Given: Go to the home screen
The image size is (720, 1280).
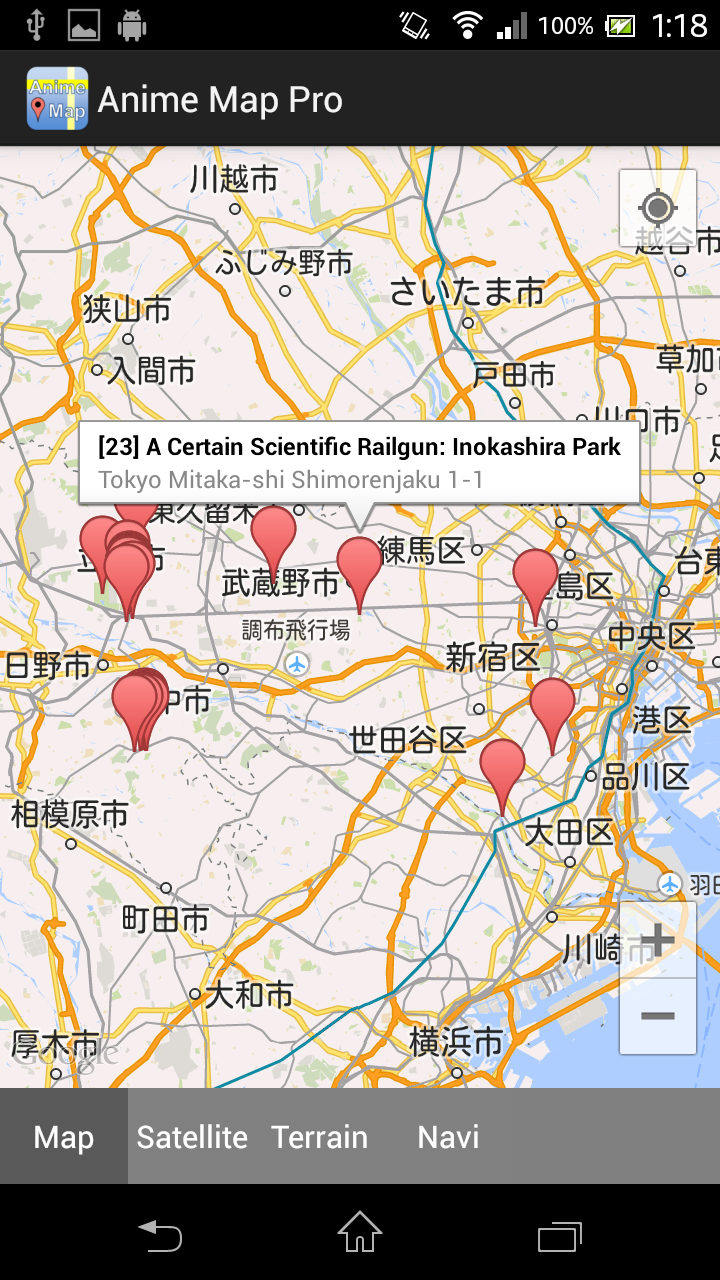Looking at the screenshot, I should [x=360, y=1236].
